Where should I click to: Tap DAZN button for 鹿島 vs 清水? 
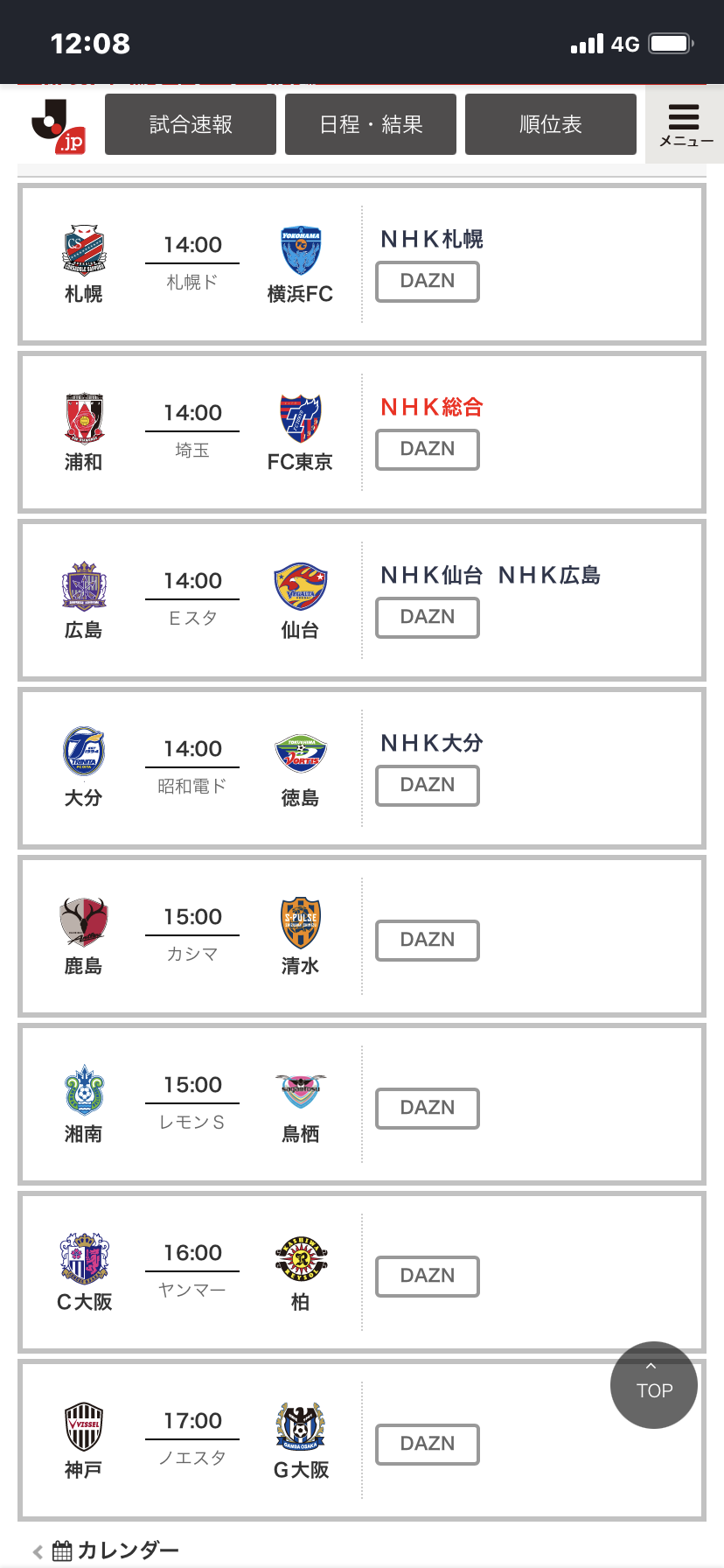[428, 941]
